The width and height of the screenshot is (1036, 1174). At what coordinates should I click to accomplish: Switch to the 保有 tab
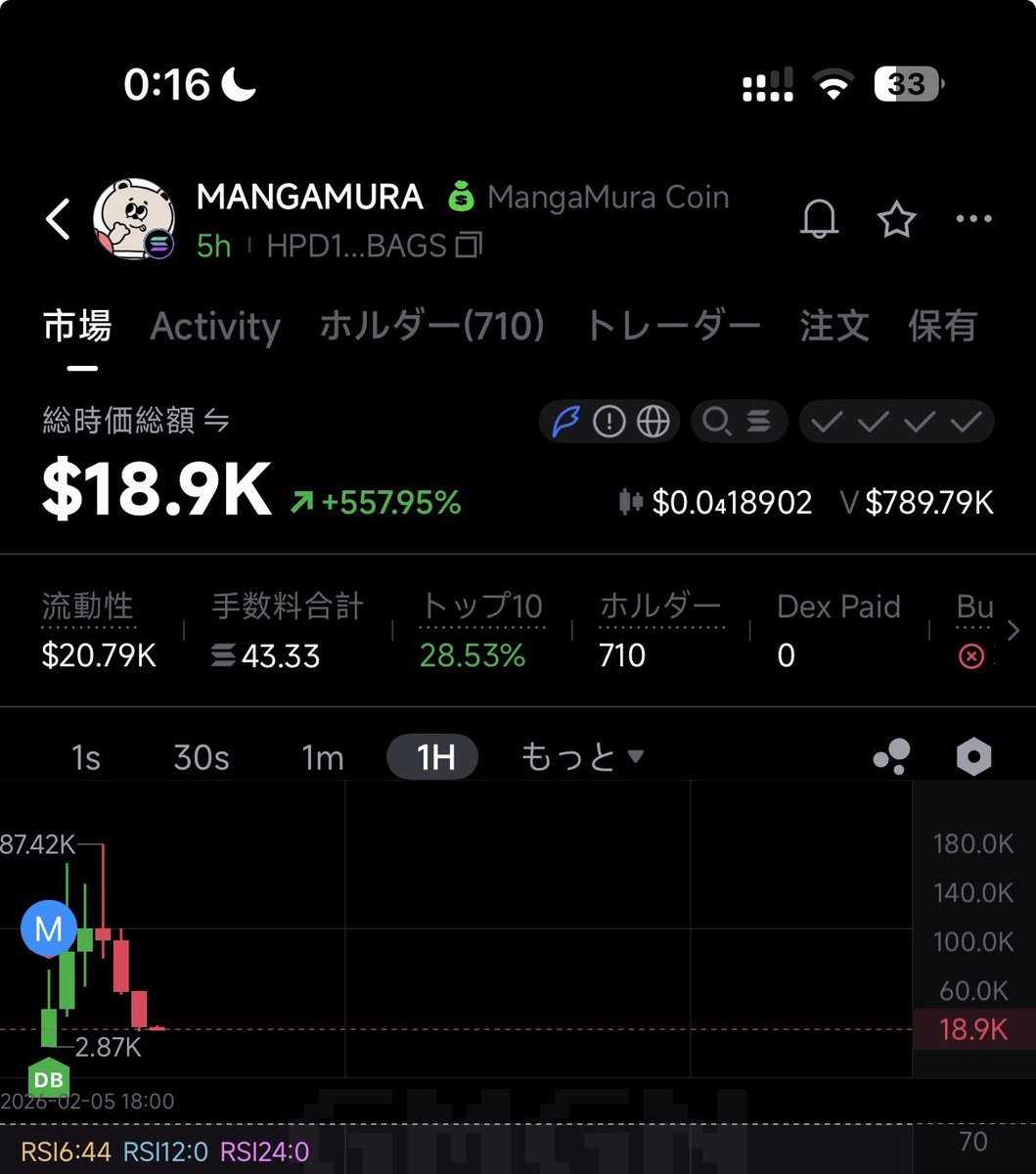click(941, 326)
